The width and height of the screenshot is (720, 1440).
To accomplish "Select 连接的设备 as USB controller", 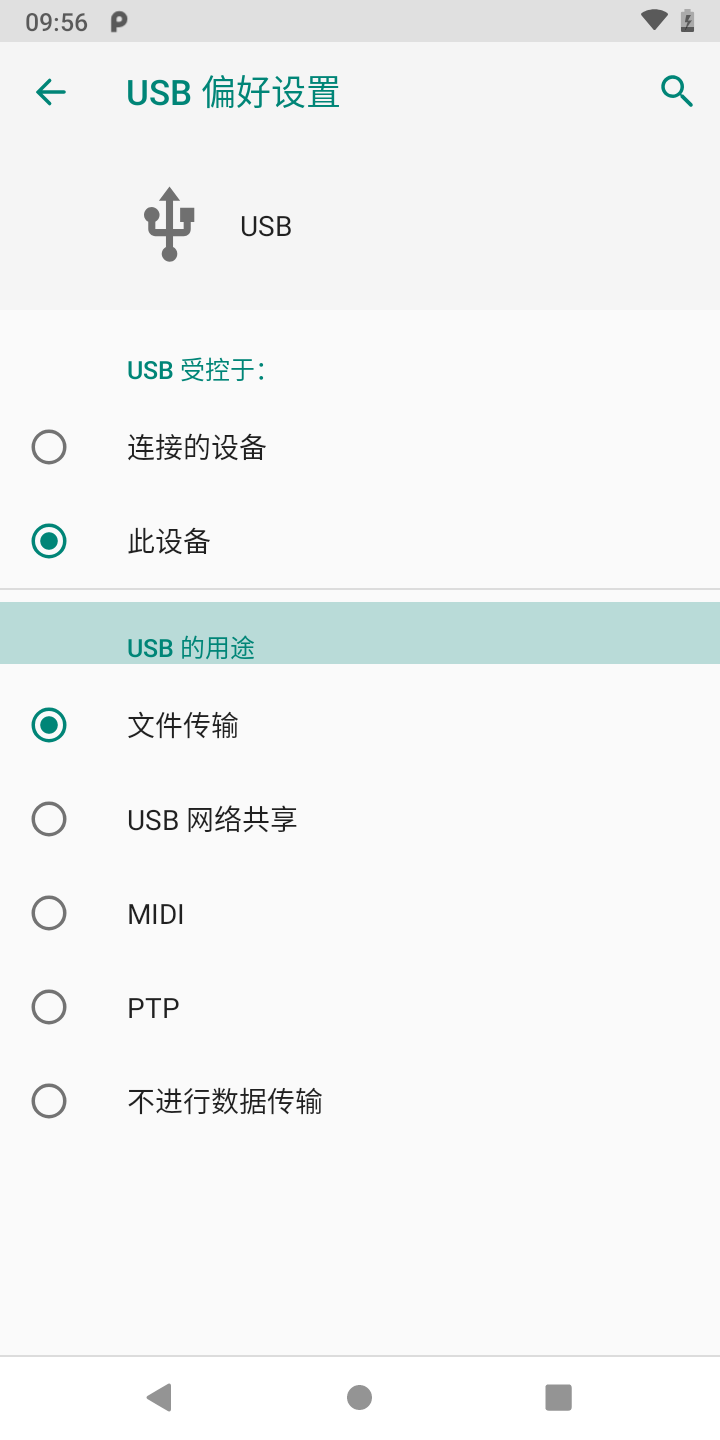I will [360, 447].
